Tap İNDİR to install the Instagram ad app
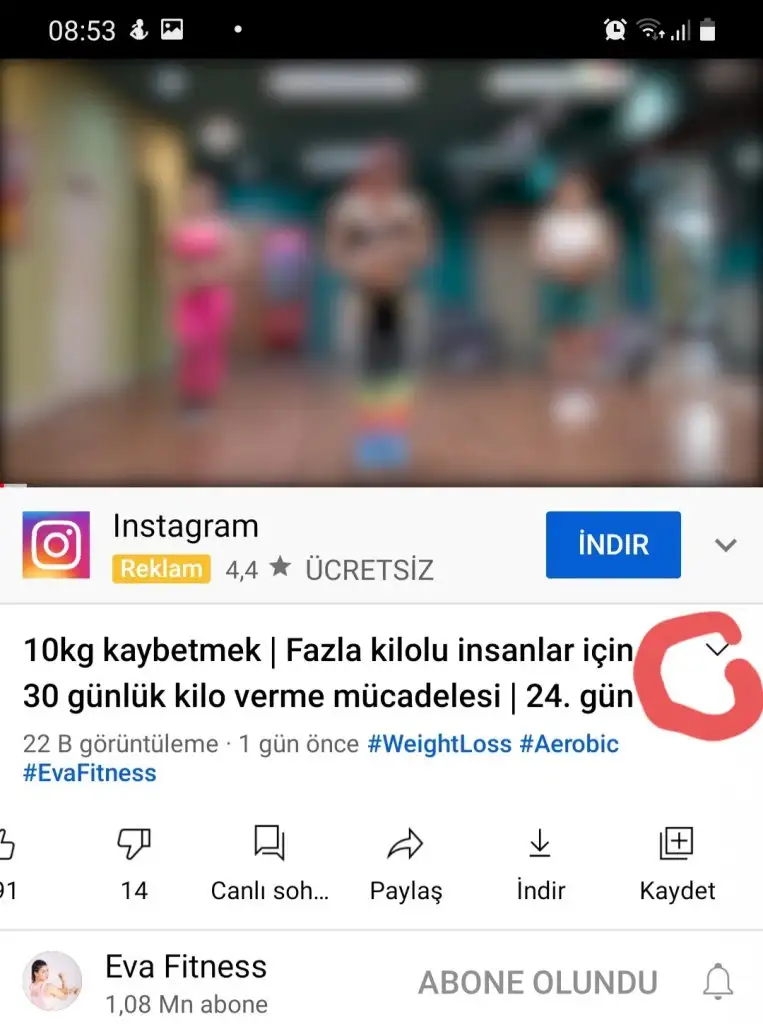Image resolution: width=763 pixels, height=1024 pixels. point(613,545)
